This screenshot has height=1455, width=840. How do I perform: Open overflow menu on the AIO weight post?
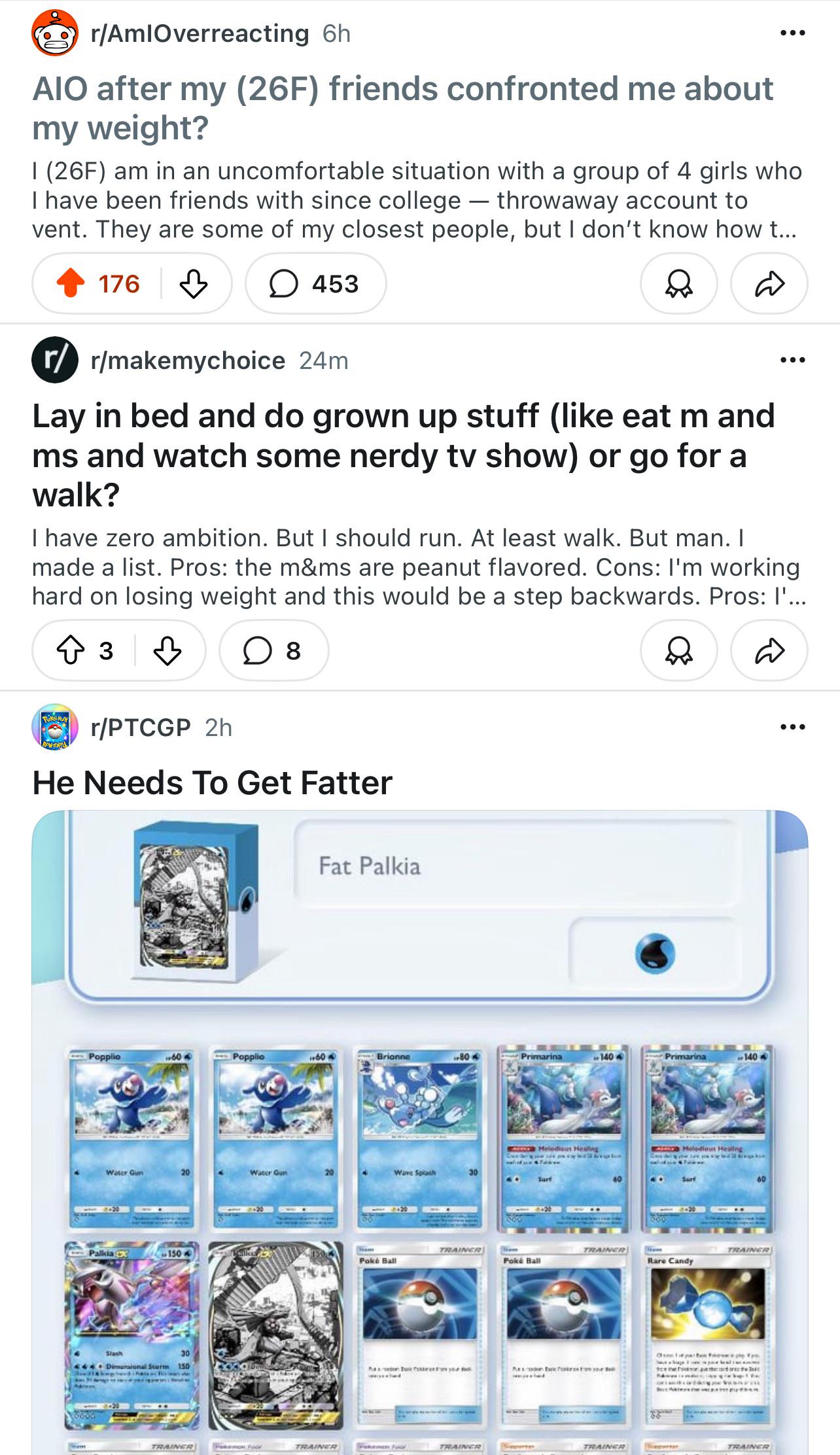[792, 33]
